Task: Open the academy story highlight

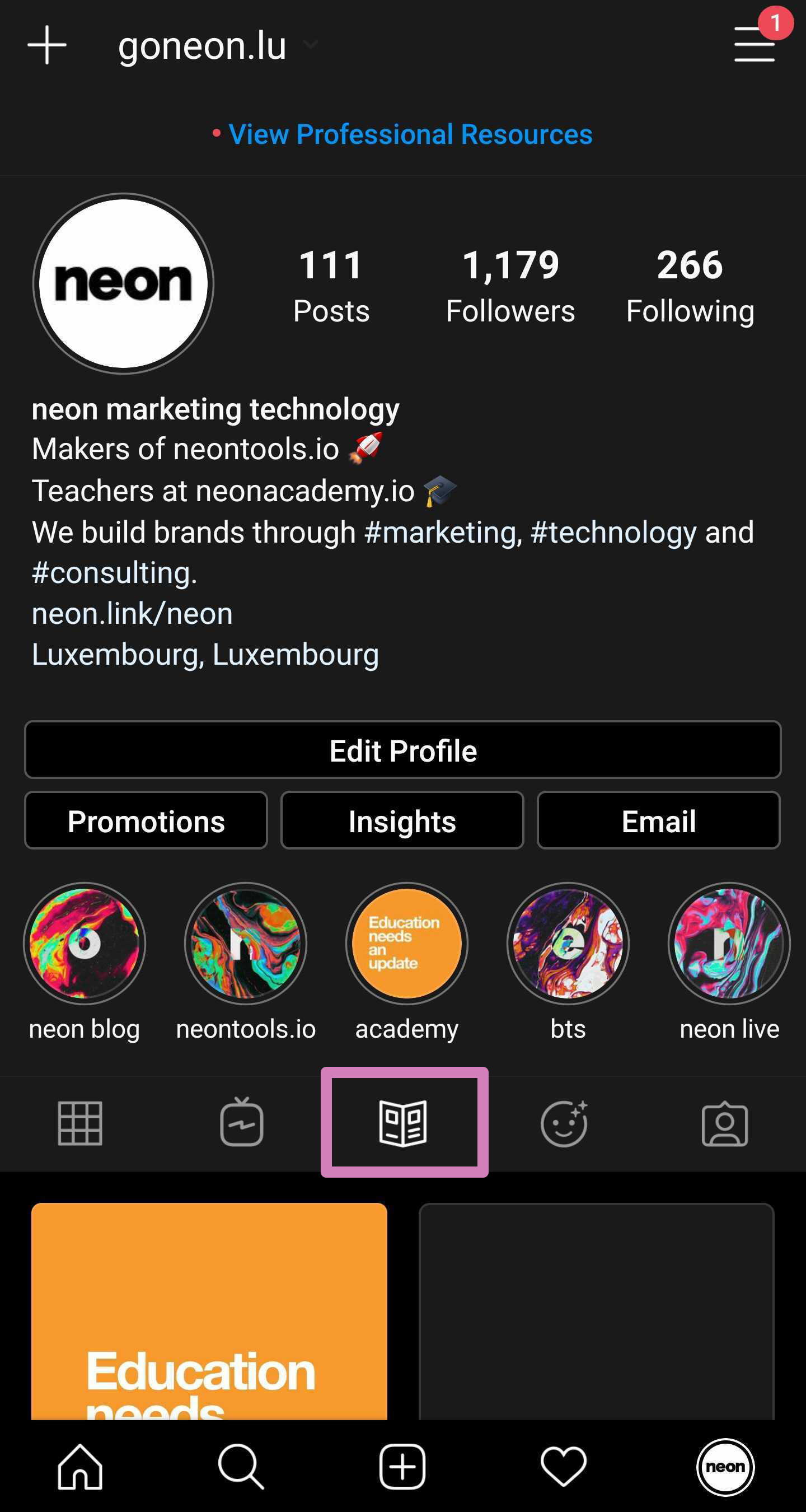Action: (x=406, y=943)
